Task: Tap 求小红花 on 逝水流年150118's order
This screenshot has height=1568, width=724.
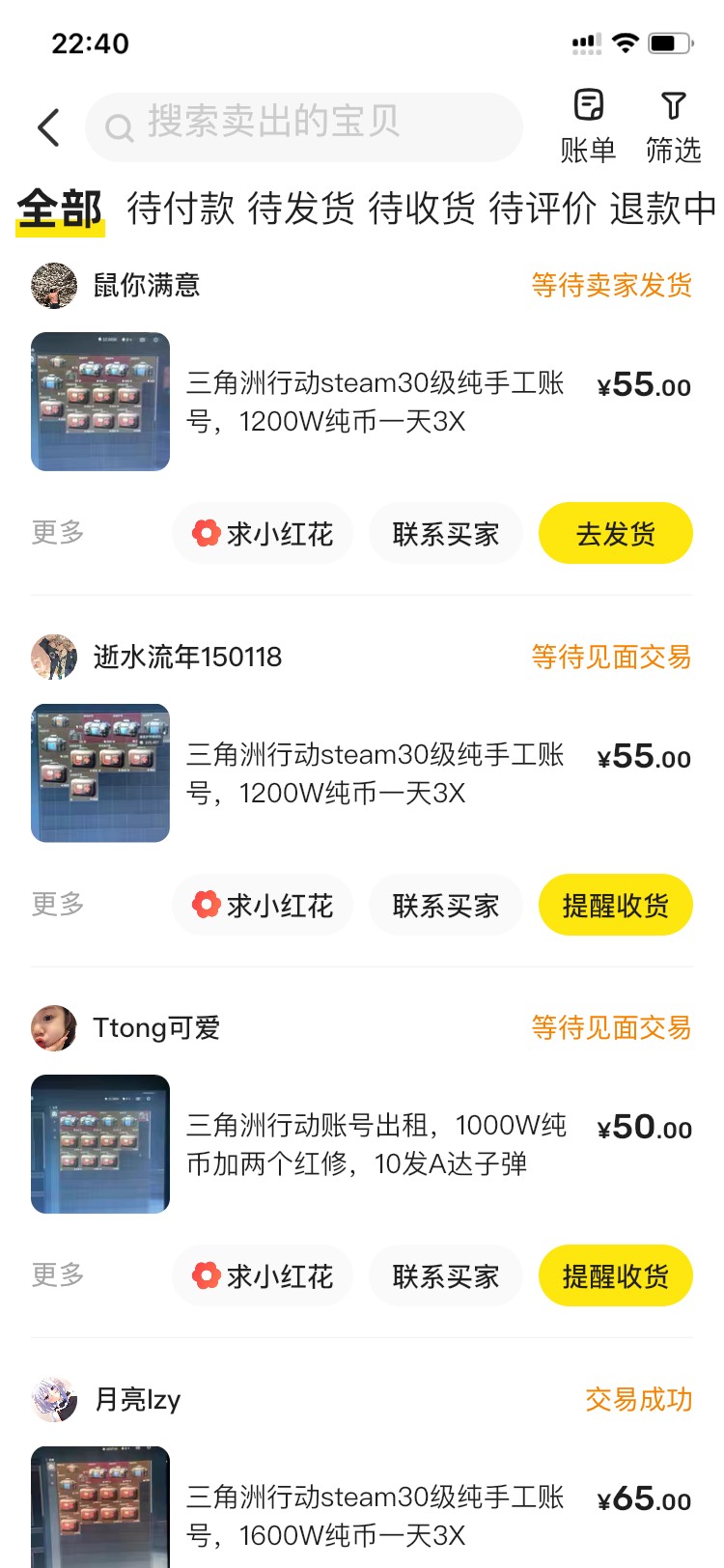Action: click(x=263, y=905)
